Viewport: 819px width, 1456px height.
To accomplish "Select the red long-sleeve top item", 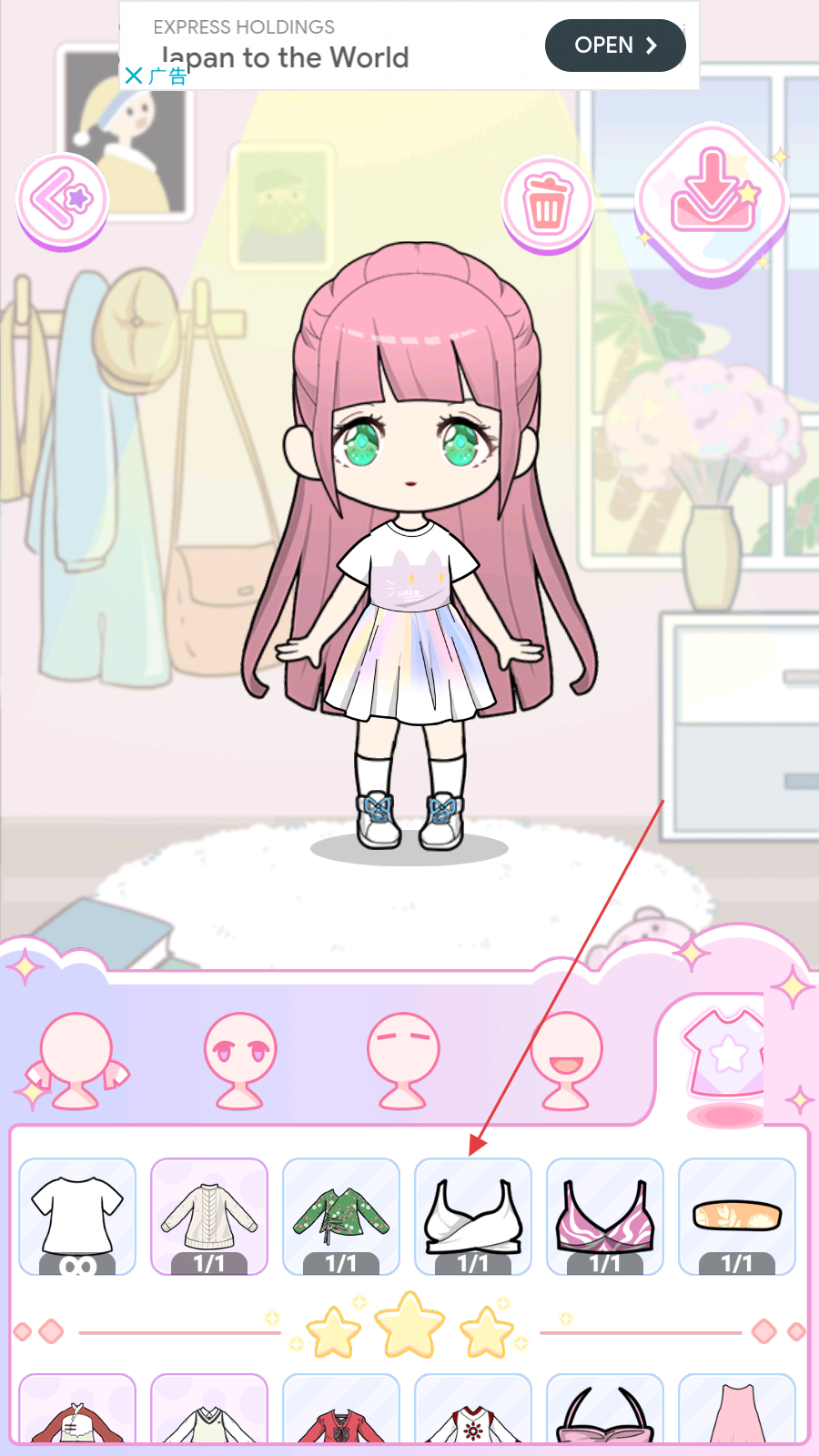I will pyautogui.click(x=341, y=1409).
